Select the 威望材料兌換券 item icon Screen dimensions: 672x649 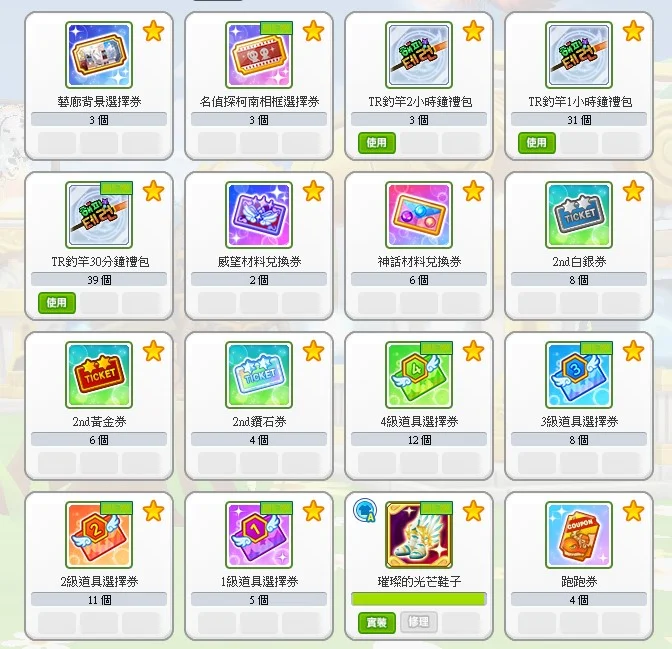tap(259, 215)
